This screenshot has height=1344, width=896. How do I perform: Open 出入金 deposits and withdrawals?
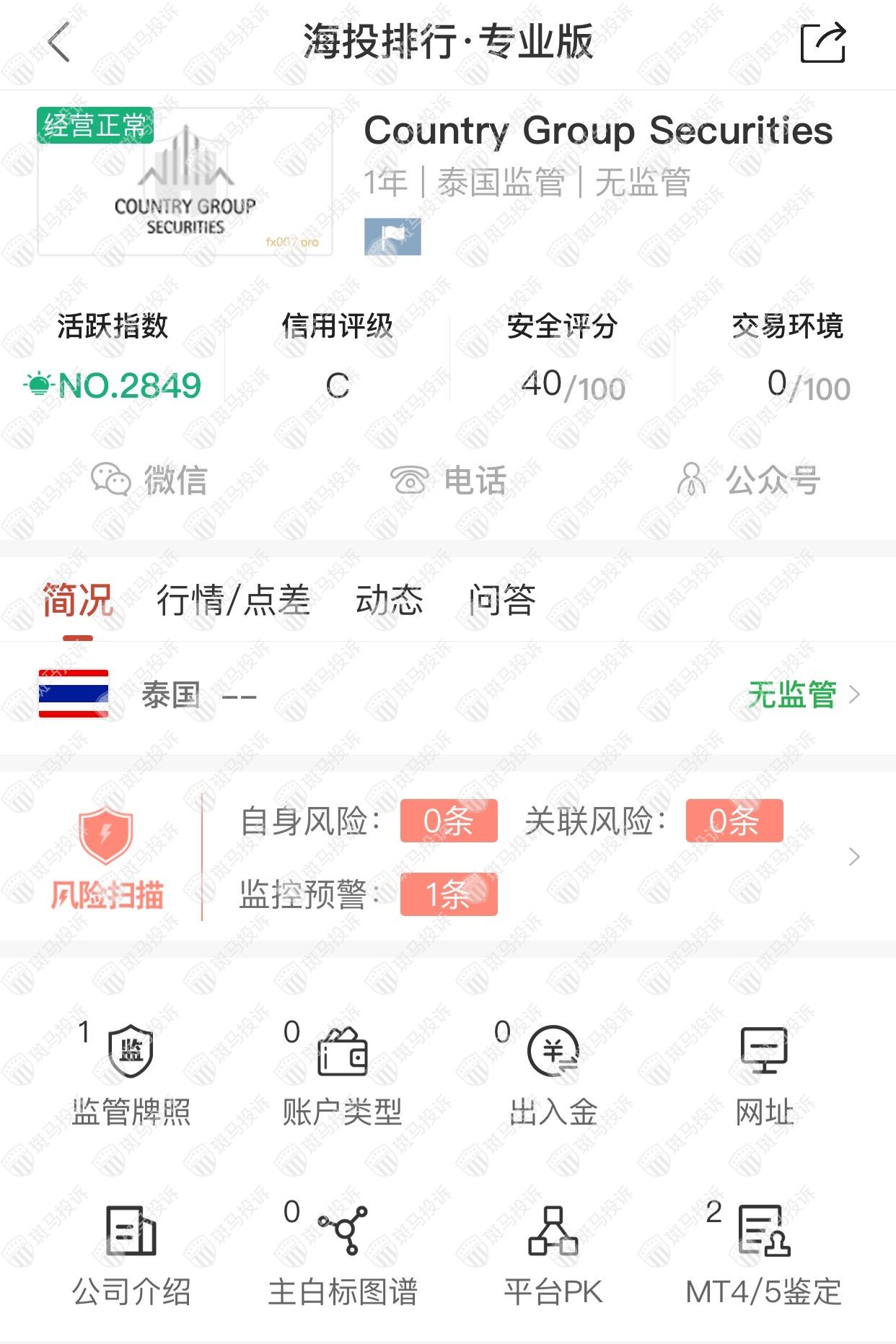tap(553, 1075)
